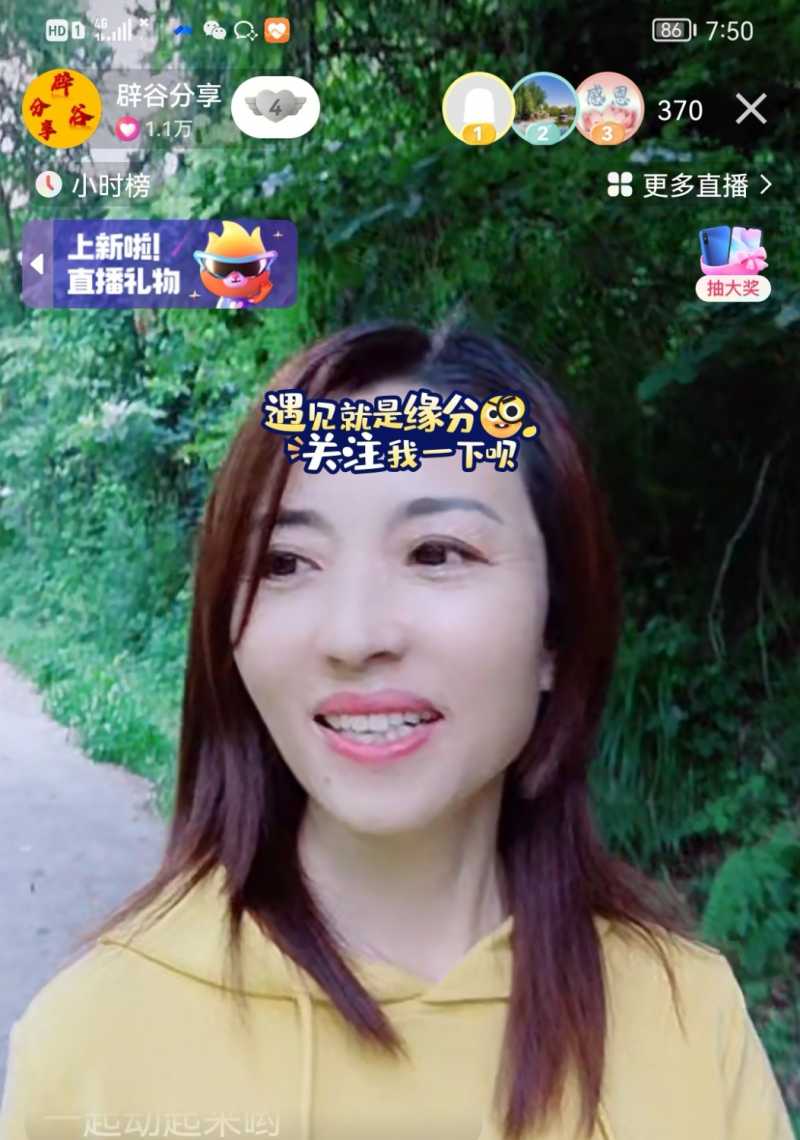Close the live stream

tap(751, 109)
